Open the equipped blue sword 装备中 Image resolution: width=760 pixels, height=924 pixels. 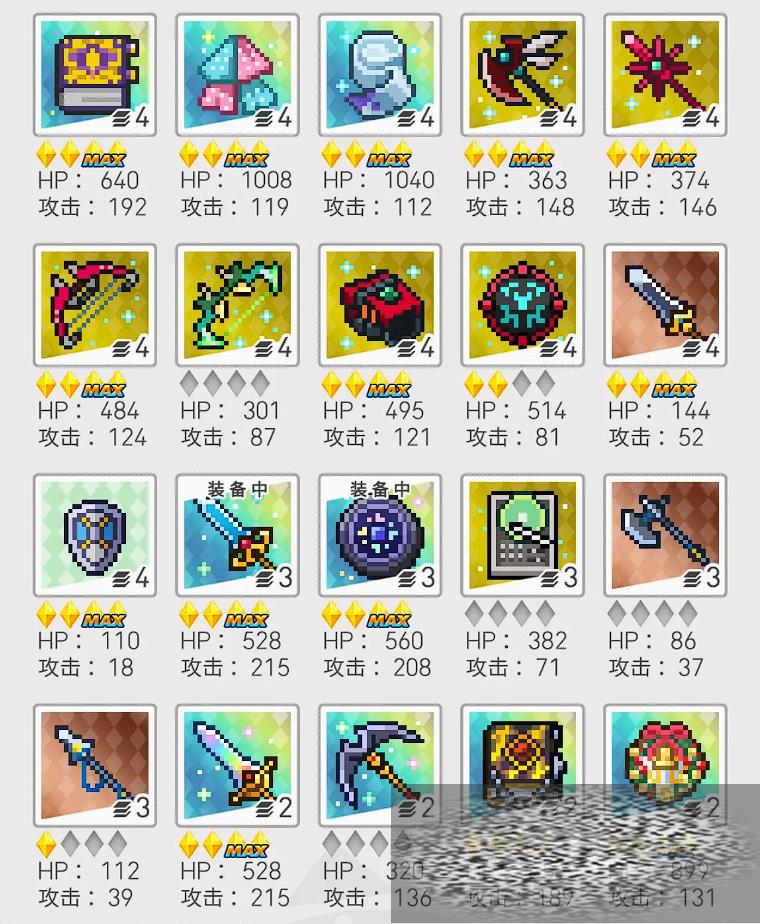[237, 535]
